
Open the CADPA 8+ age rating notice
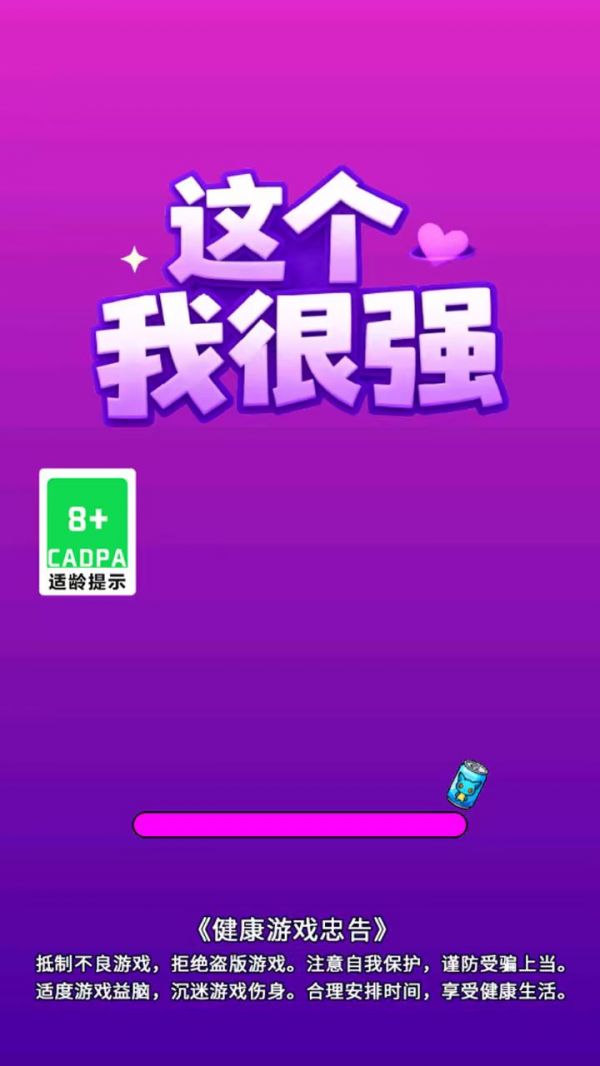coord(88,532)
